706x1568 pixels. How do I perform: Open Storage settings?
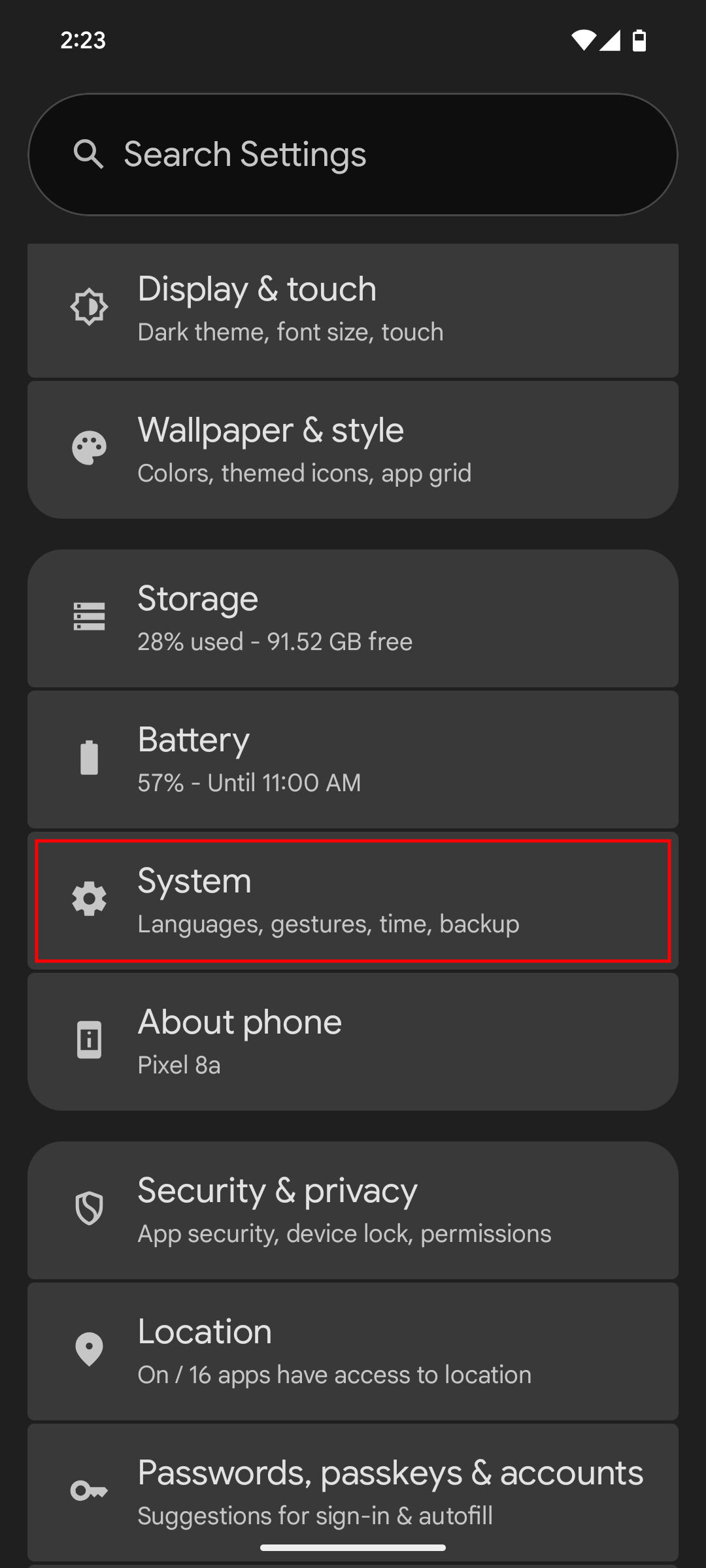pyautogui.click(x=353, y=616)
